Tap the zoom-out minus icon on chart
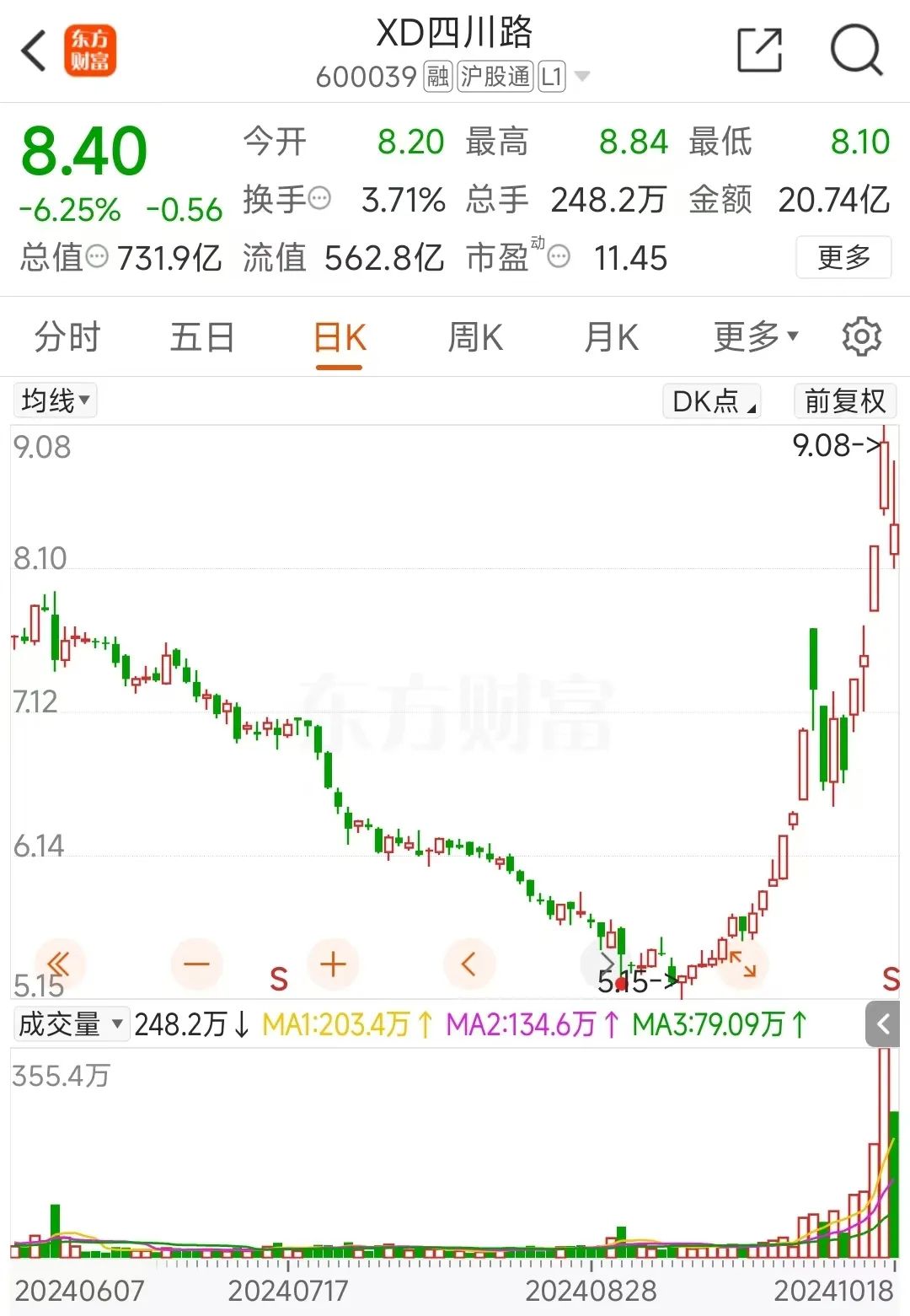This screenshot has height=1316, width=910. click(x=196, y=964)
